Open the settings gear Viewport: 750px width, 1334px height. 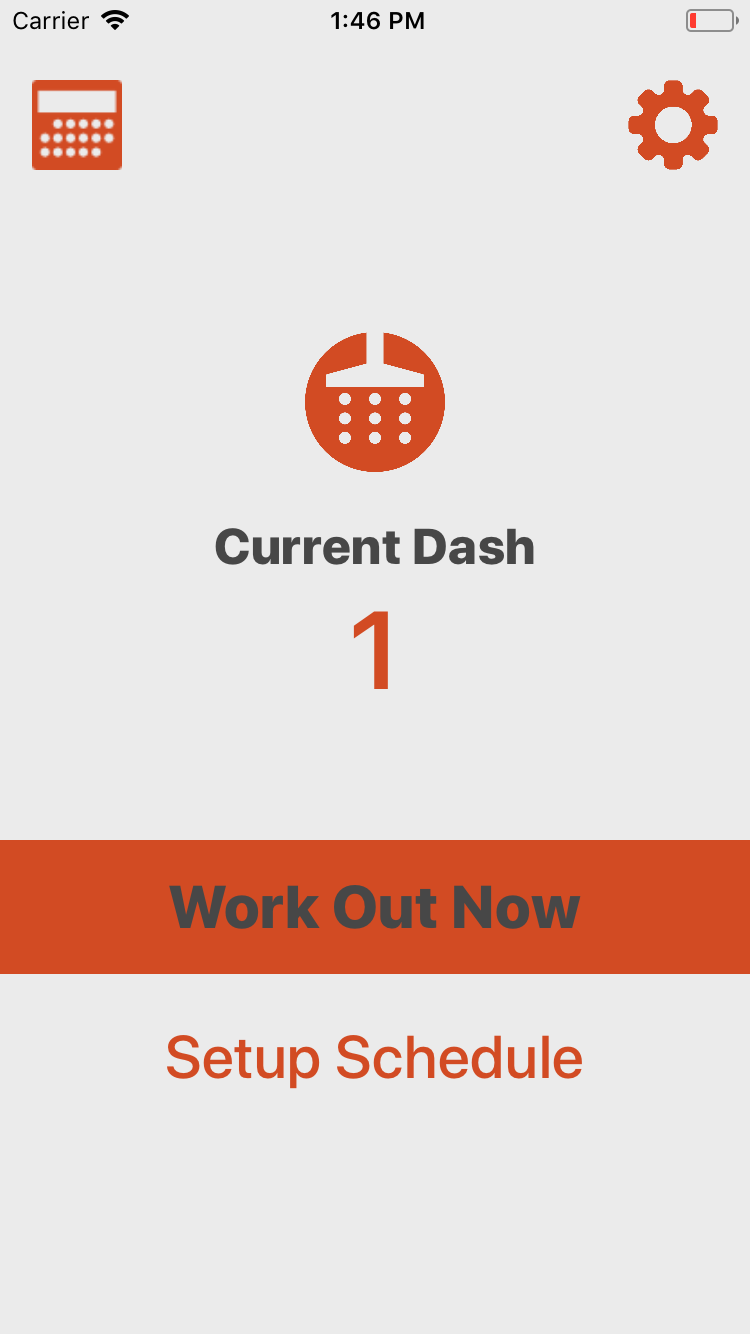pyautogui.click(x=673, y=125)
